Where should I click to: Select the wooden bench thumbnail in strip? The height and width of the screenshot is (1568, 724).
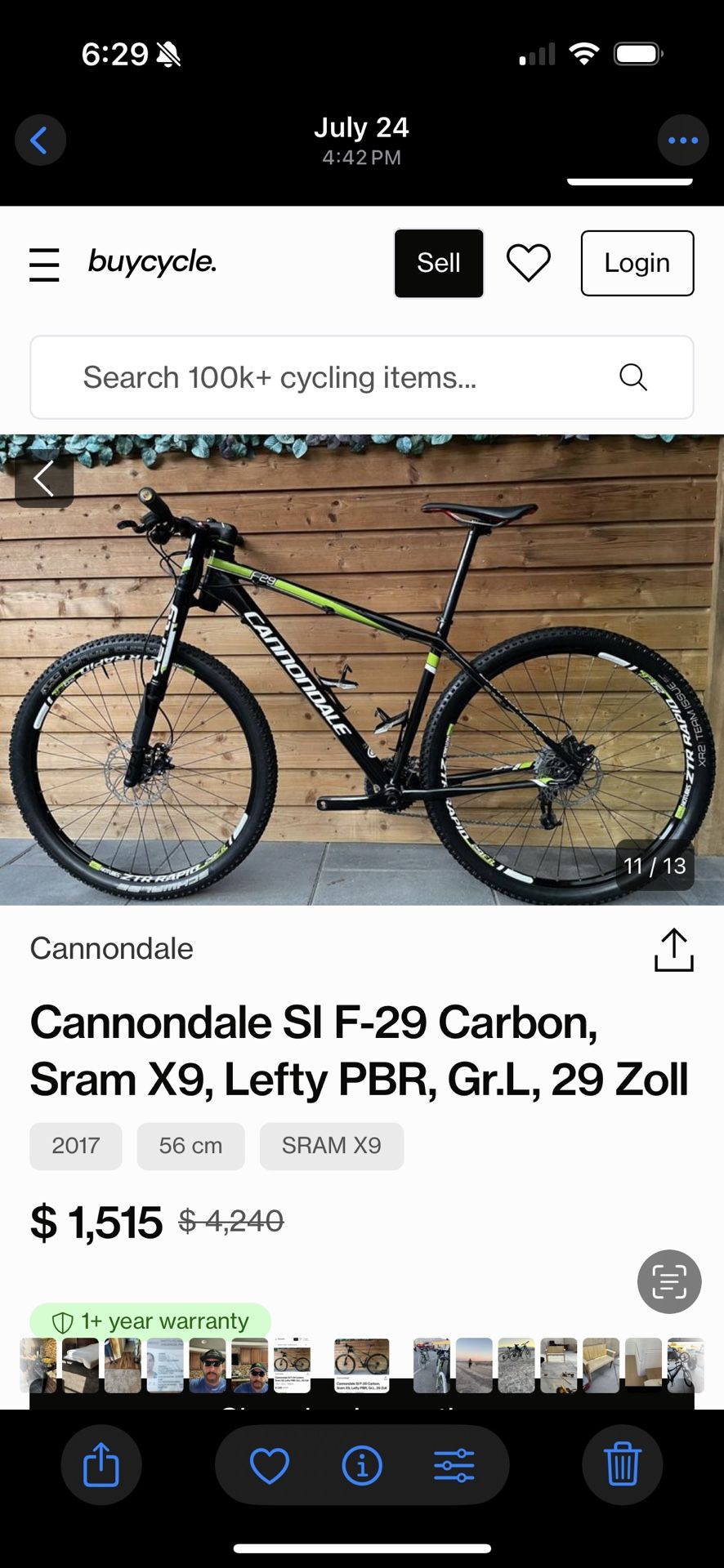tap(601, 1365)
